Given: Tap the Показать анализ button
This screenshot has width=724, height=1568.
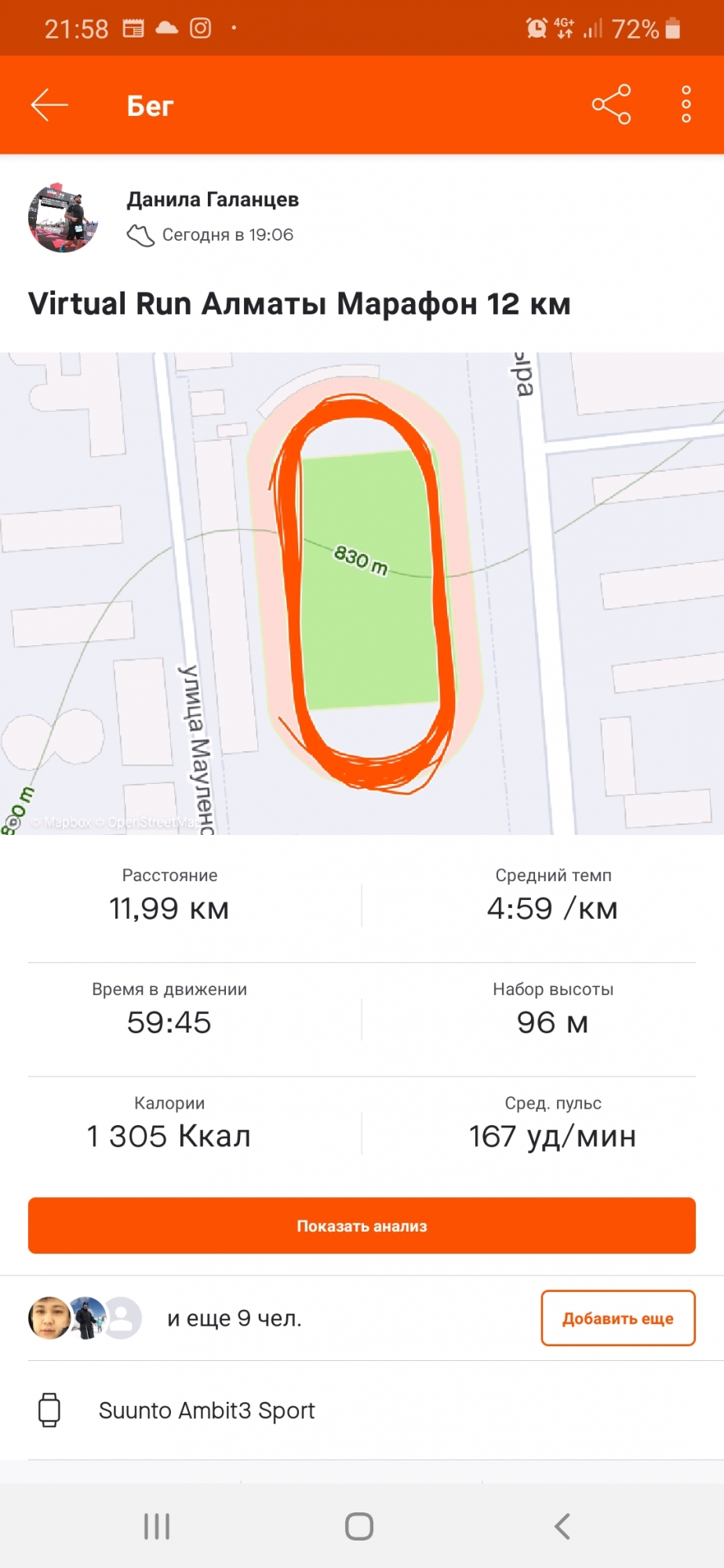Looking at the screenshot, I should click(362, 1225).
